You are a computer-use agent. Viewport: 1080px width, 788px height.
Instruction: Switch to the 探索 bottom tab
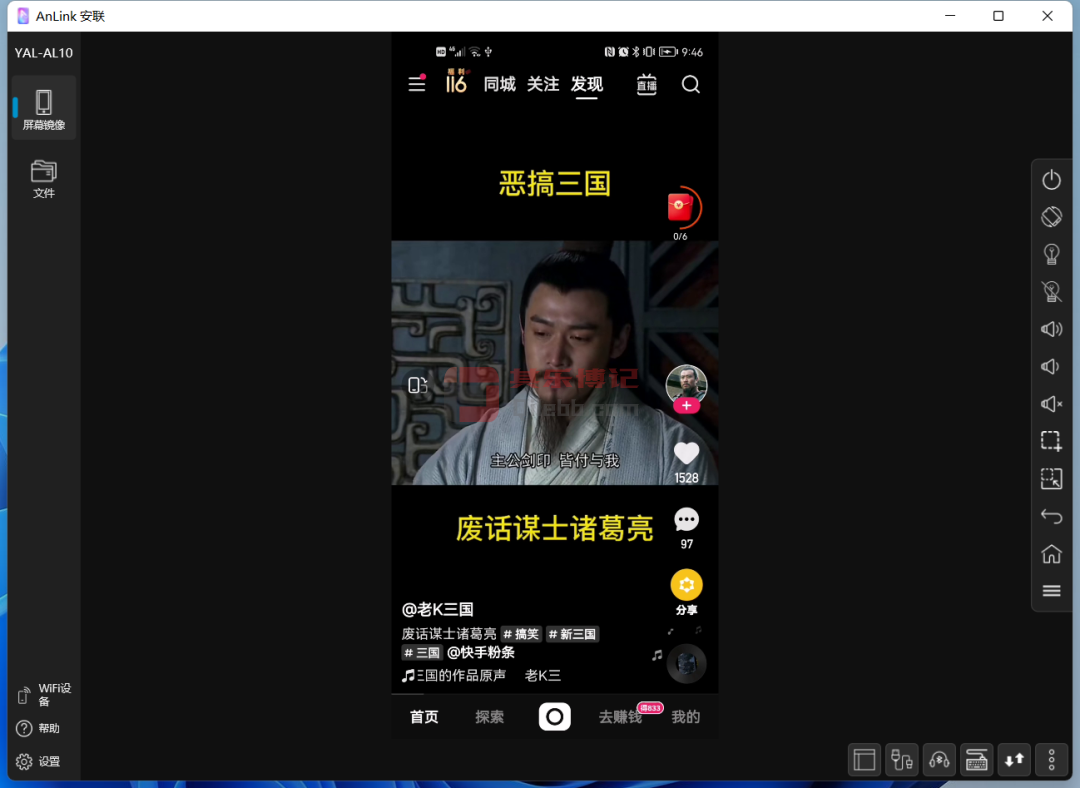tap(489, 717)
